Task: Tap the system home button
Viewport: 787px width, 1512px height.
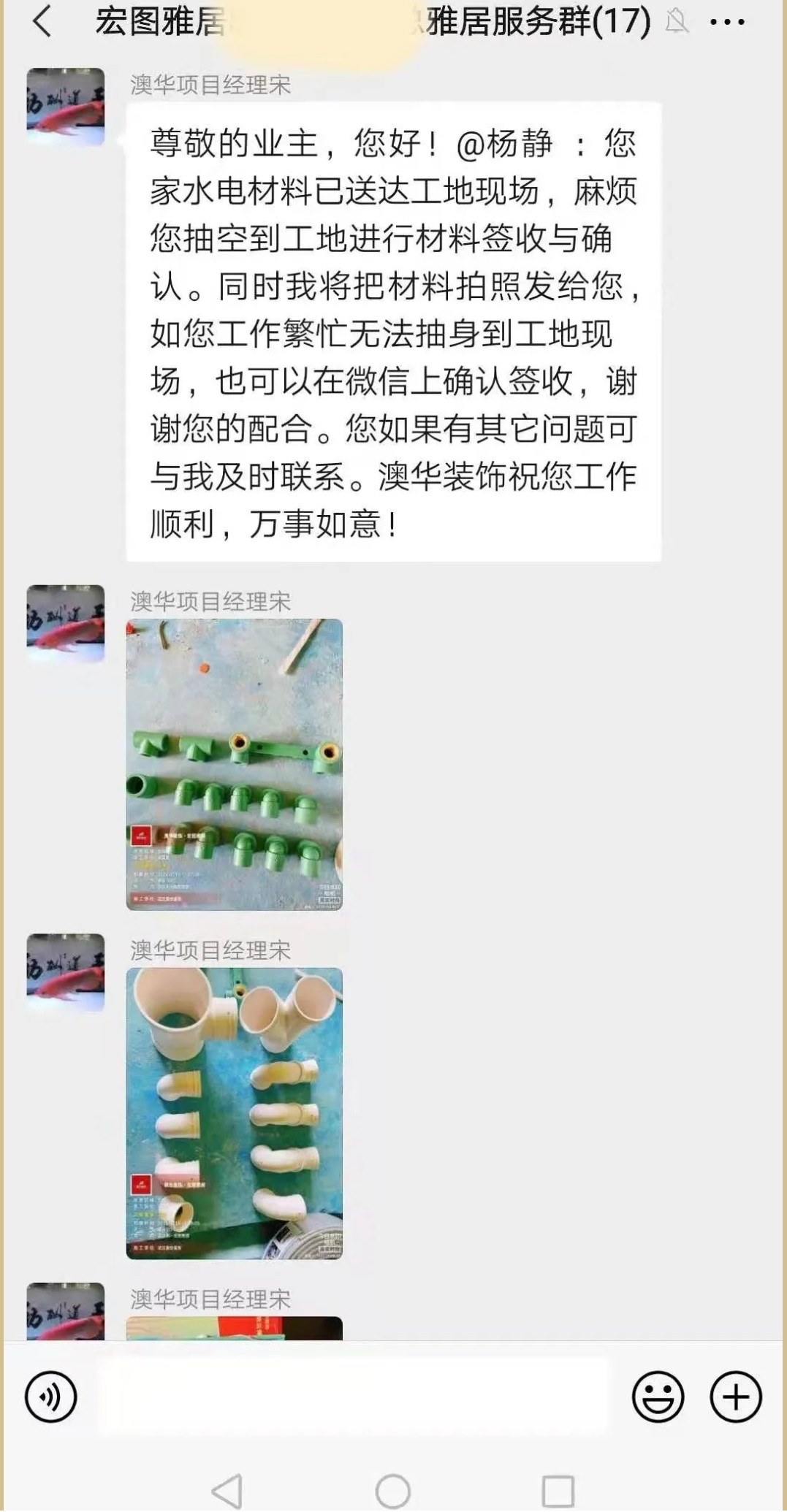Action: click(x=393, y=1490)
